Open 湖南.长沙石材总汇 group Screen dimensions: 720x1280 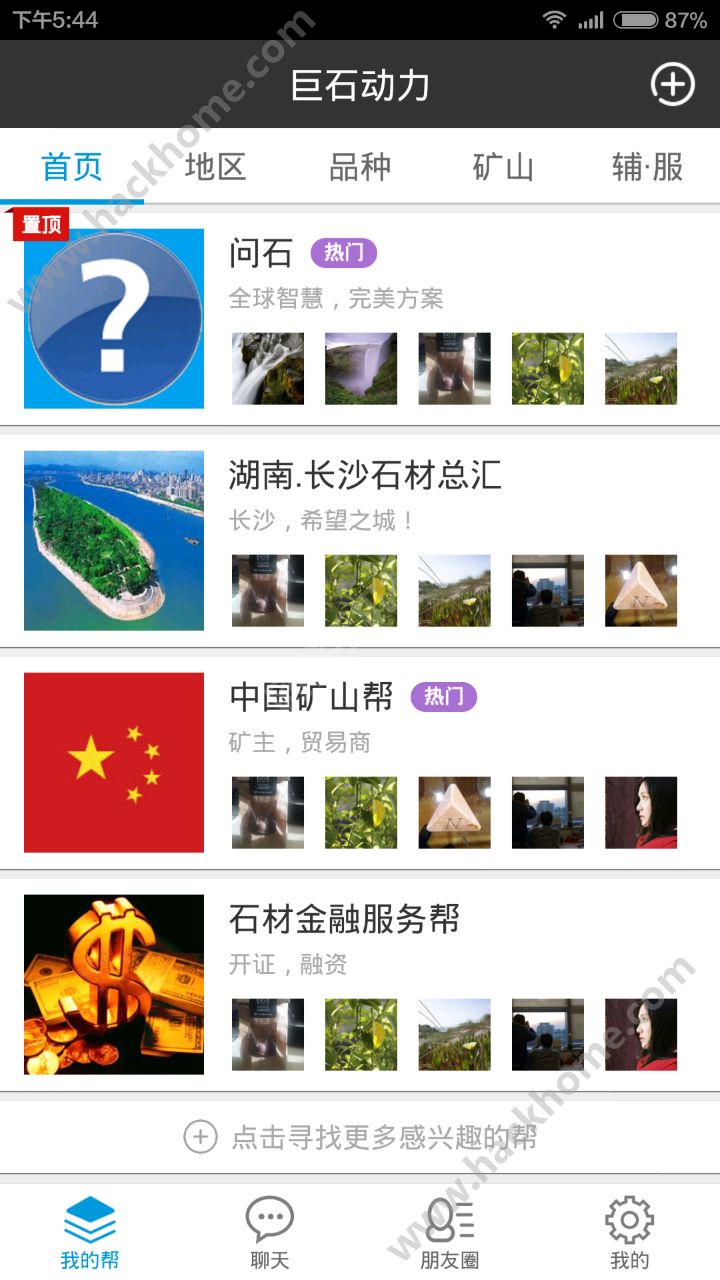pos(365,476)
